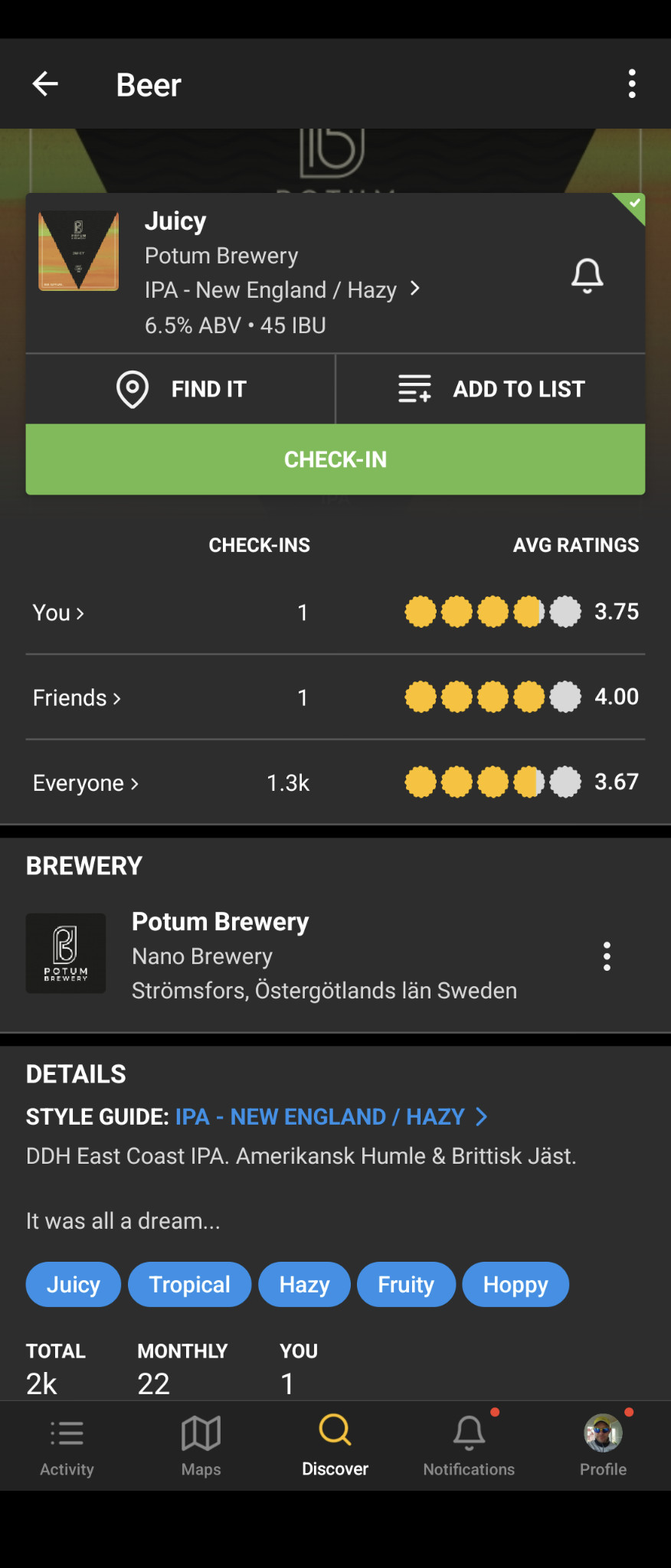Image resolution: width=671 pixels, height=1568 pixels.
Task: View Everyone's check-ins
Action: coord(86,783)
